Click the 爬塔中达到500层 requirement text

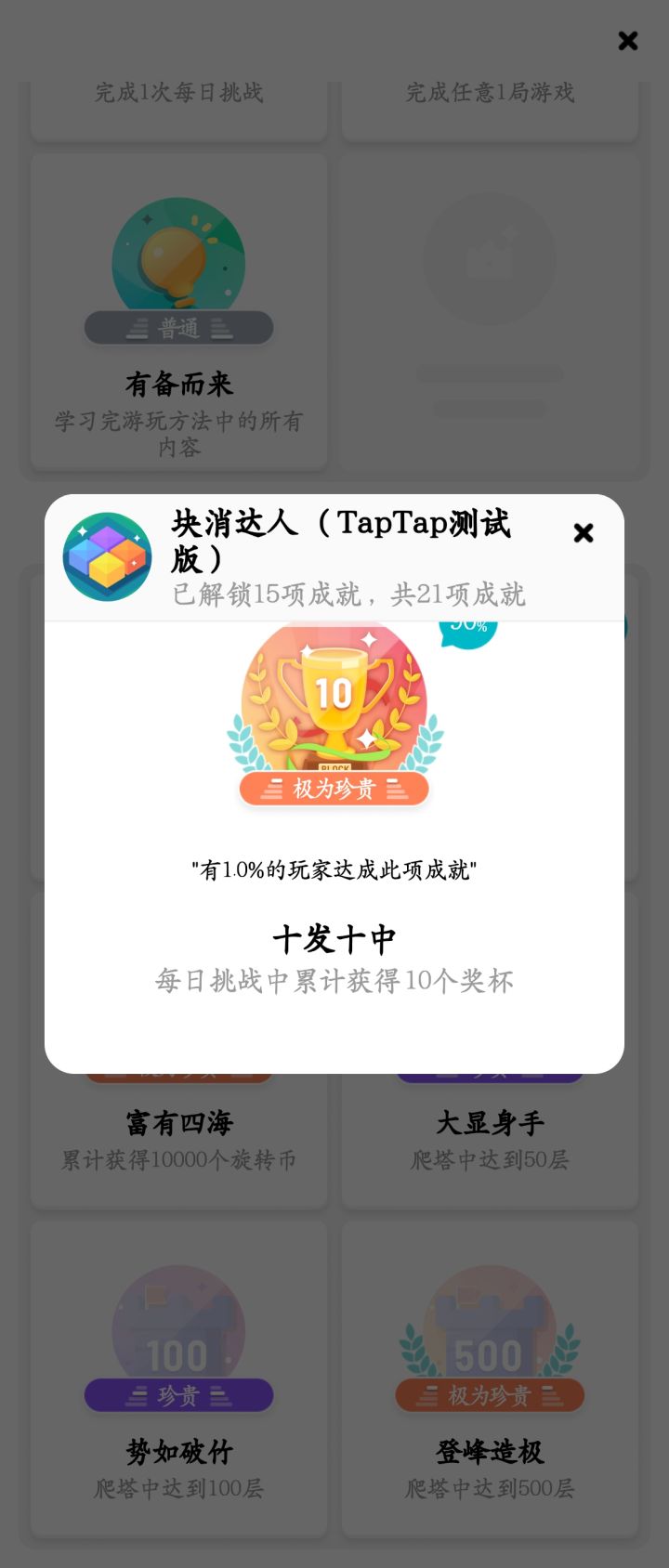490,1488
